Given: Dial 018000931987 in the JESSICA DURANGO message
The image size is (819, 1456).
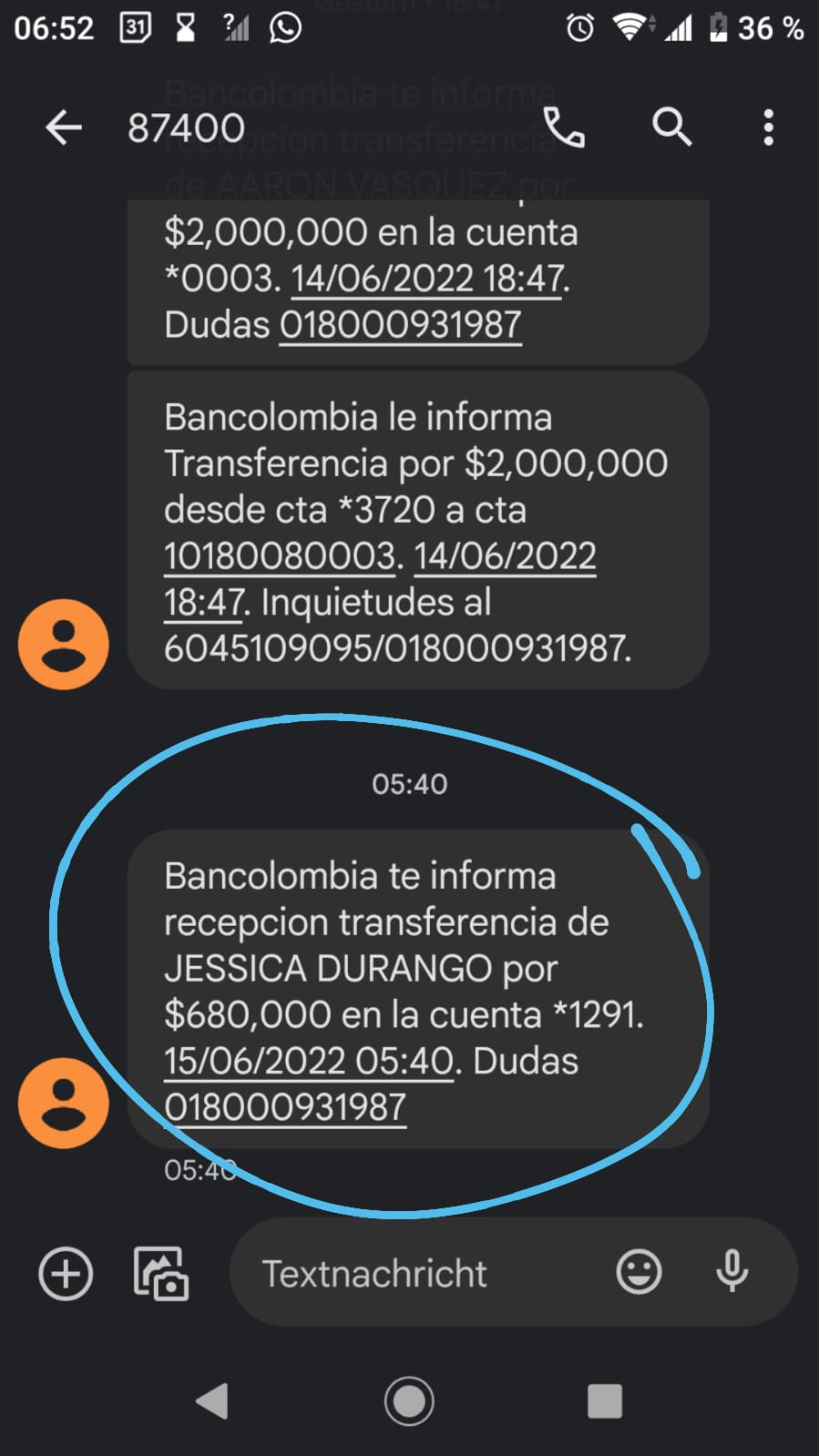Looking at the screenshot, I should [x=285, y=1107].
